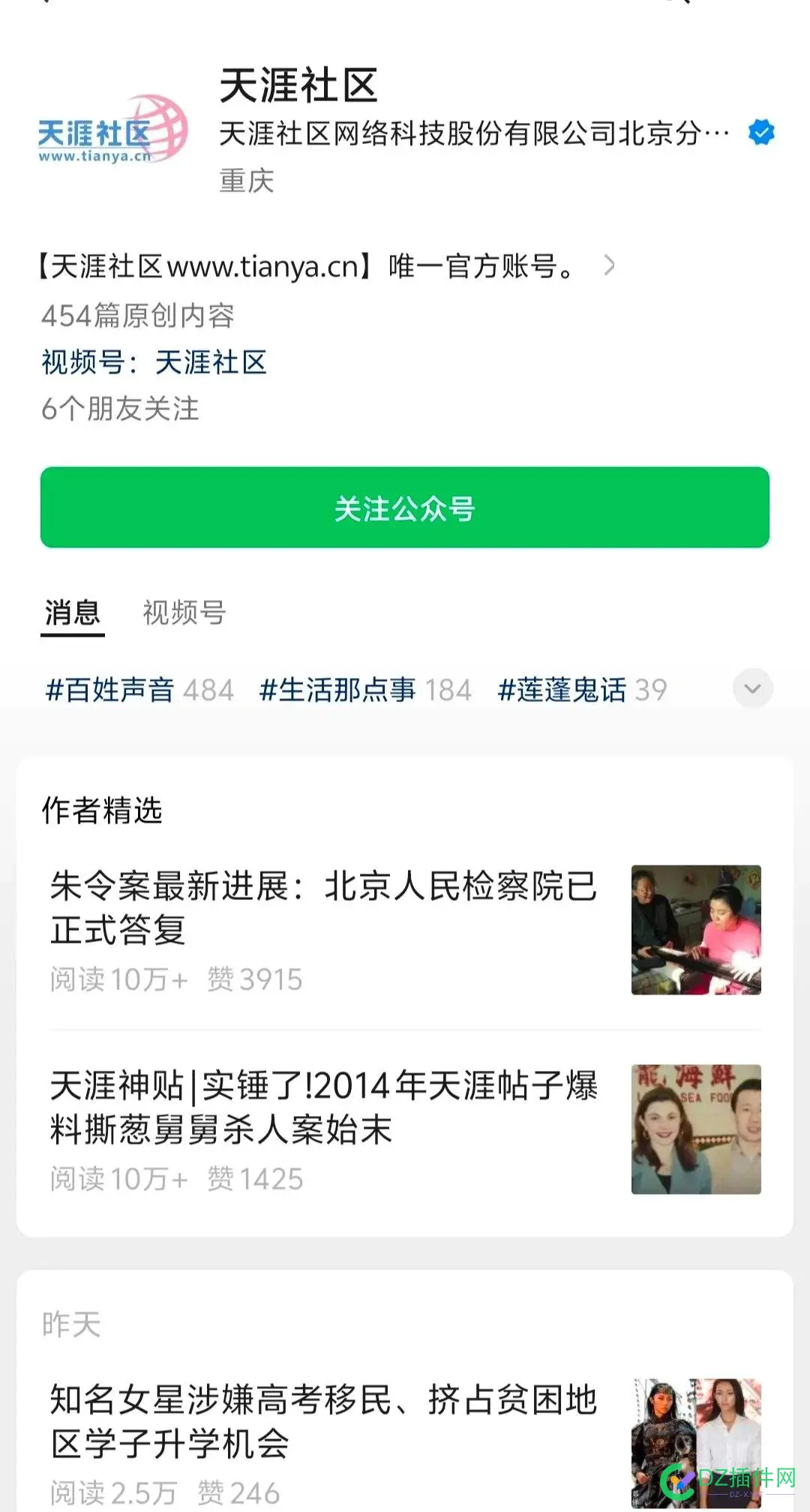Tap the 关注公众号 green button

pyautogui.click(x=405, y=508)
